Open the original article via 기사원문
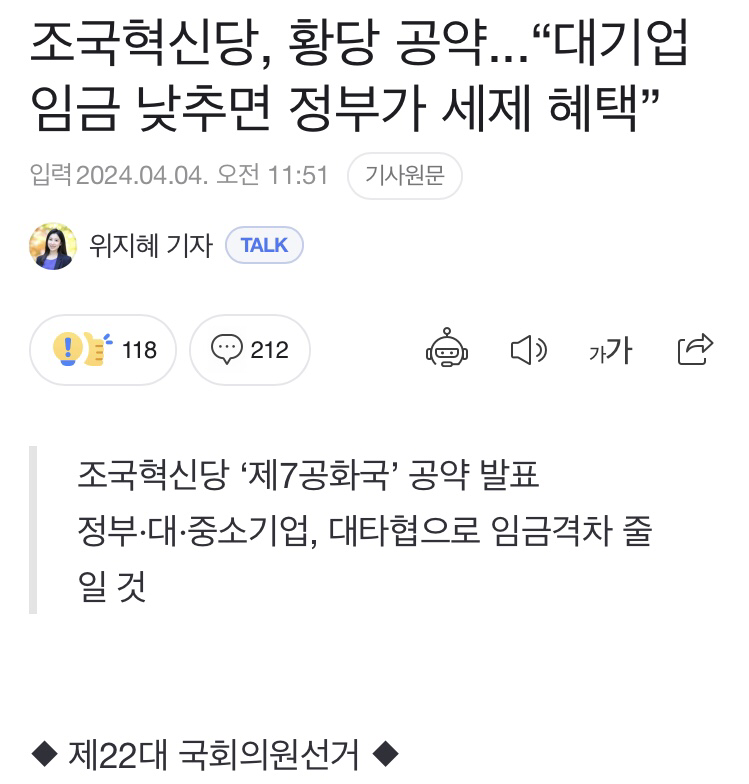The height and width of the screenshot is (784, 749). (404, 176)
